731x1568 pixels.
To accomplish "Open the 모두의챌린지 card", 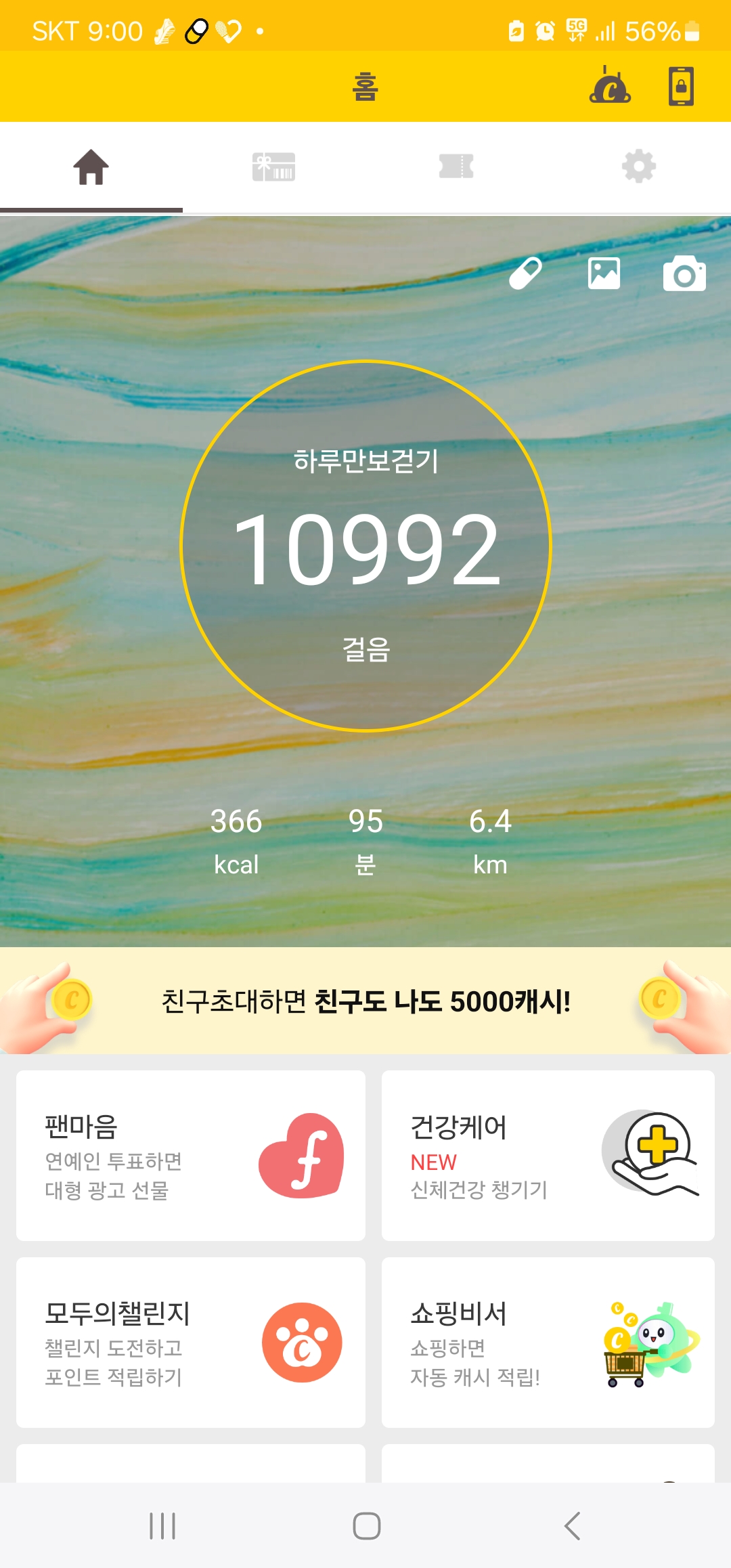I will pyautogui.click(x=191, y=1343).
